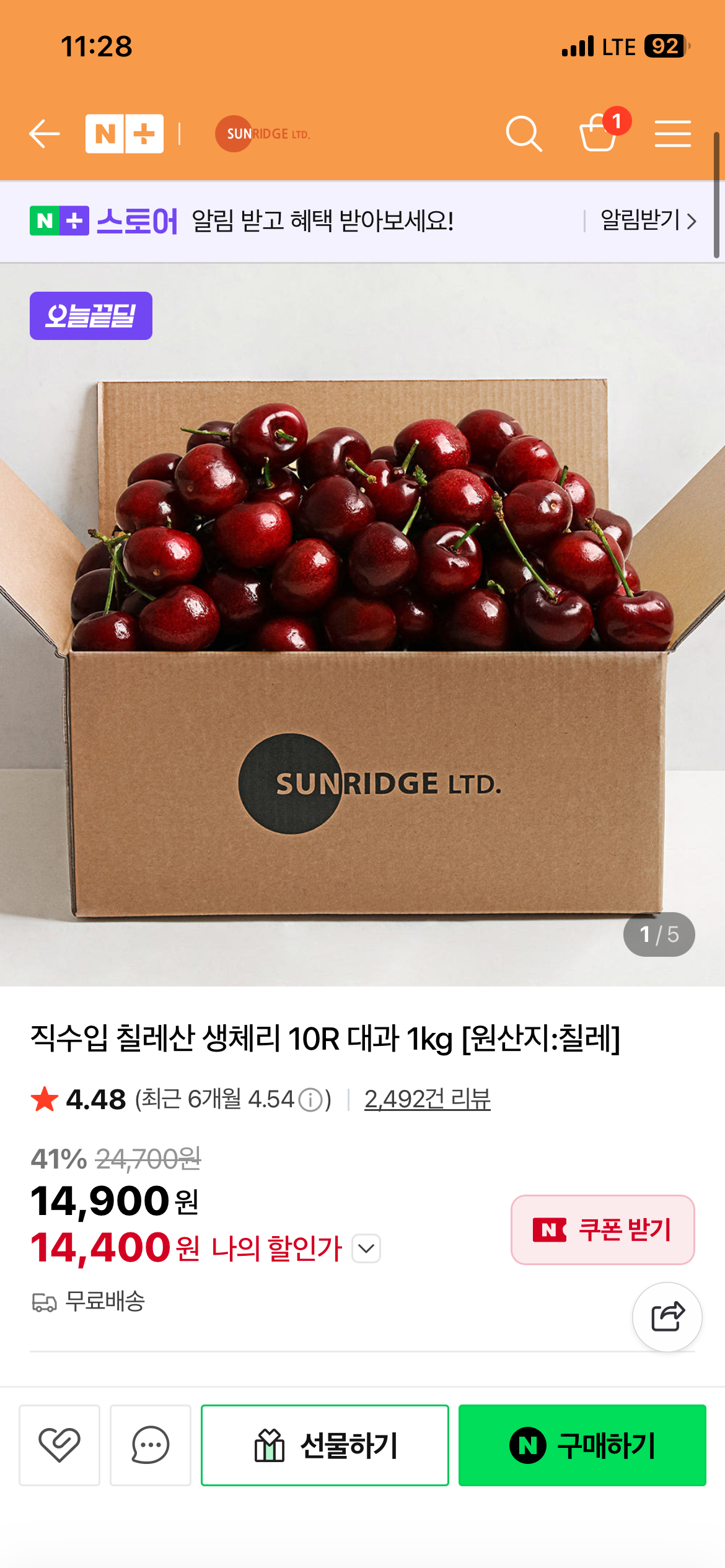Viewport: 725px width, 1568px height.
Task: Open the shopping cart
Action: pos(598,133)
